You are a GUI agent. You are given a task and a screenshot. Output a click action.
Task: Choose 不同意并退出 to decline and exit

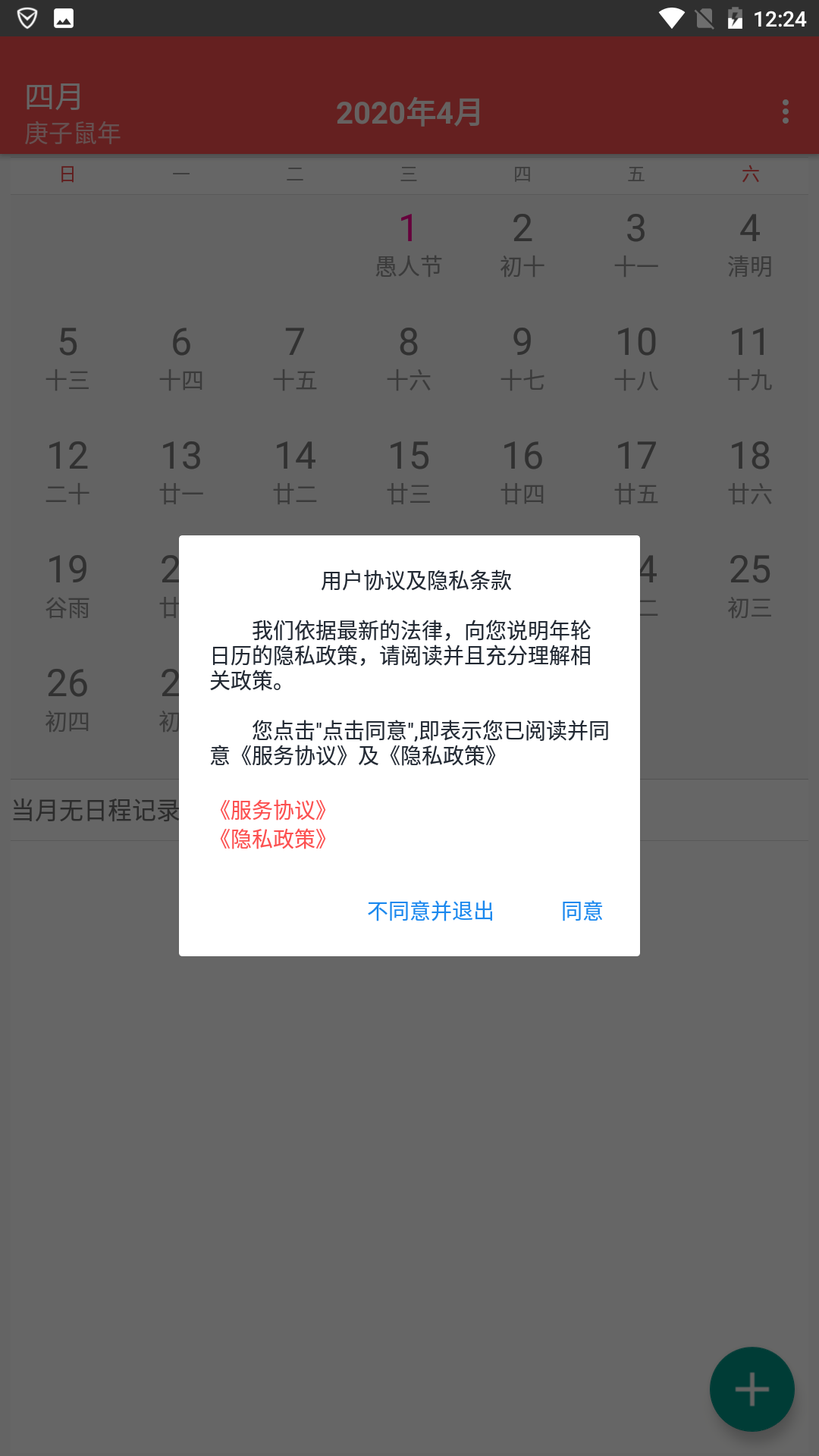(x=430, y=911)
